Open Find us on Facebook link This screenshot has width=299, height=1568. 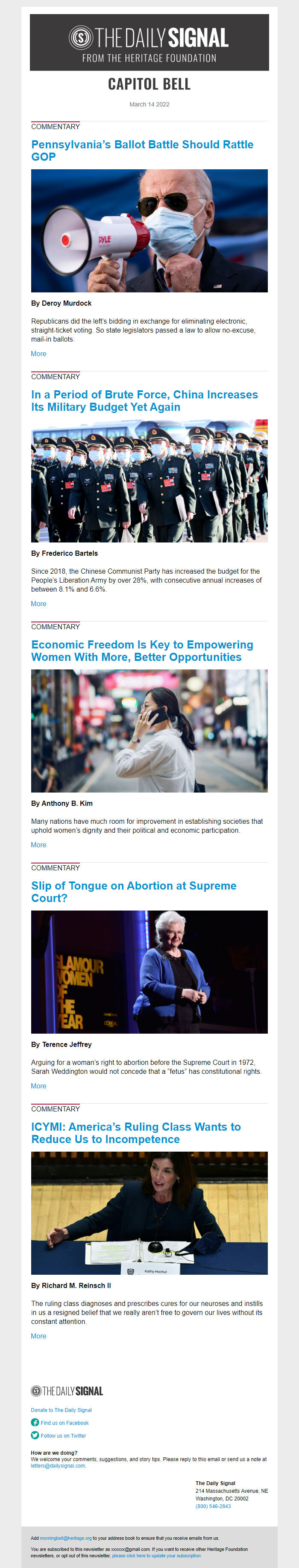point(64,1423)
